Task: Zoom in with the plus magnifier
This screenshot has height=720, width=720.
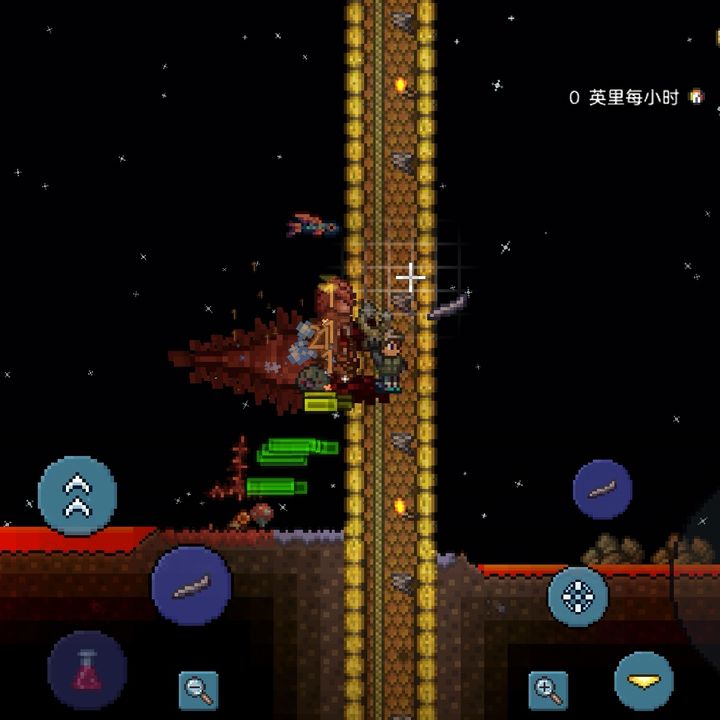Action: (547, 689)
